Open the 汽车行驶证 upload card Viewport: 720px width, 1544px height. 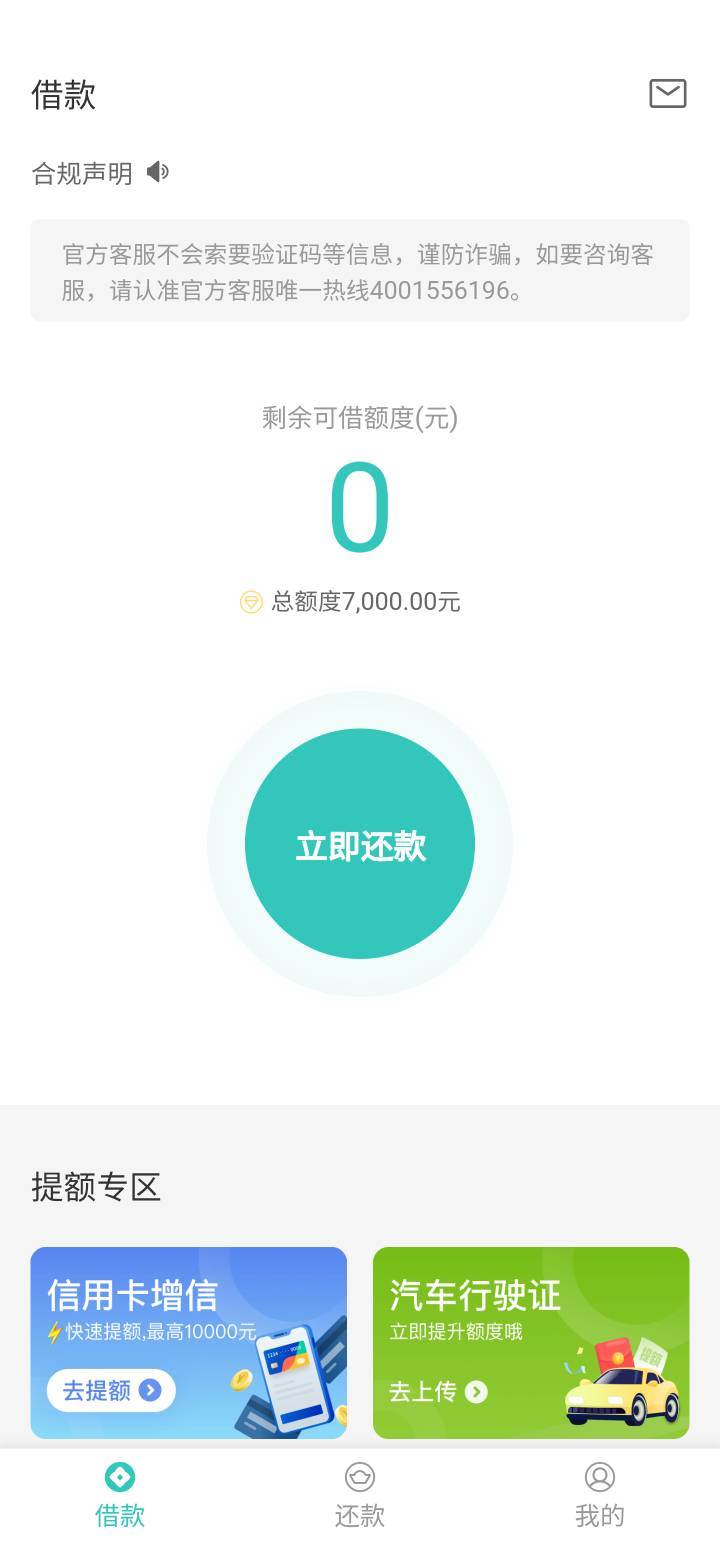coord(531,1342)
